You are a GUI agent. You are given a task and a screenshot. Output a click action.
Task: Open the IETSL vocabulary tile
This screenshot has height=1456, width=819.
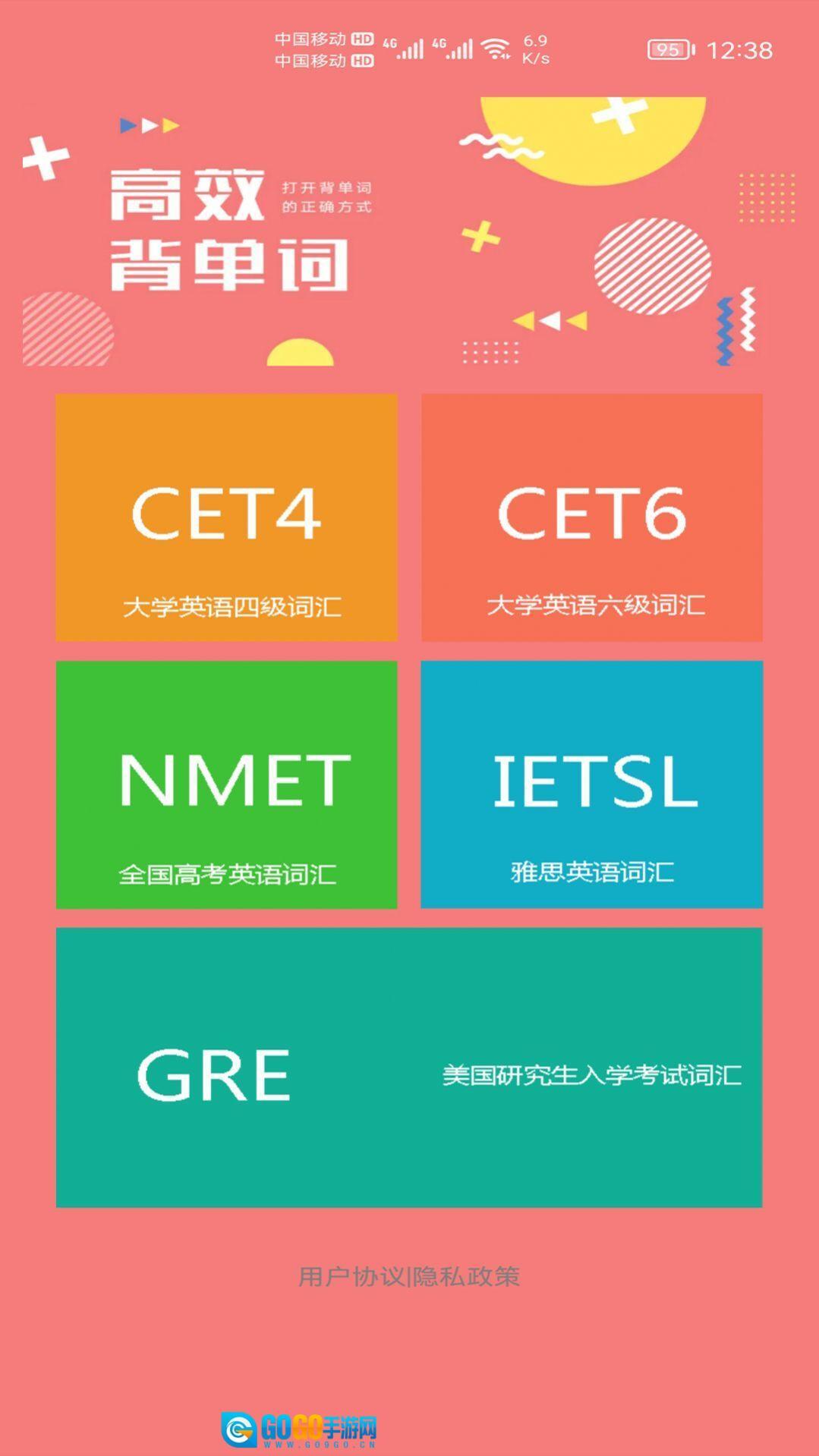591,785
